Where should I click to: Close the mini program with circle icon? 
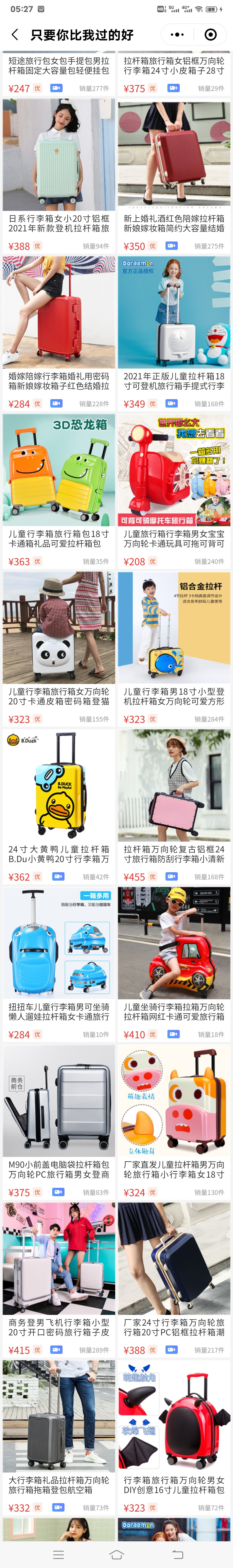(x=210, y=35)
